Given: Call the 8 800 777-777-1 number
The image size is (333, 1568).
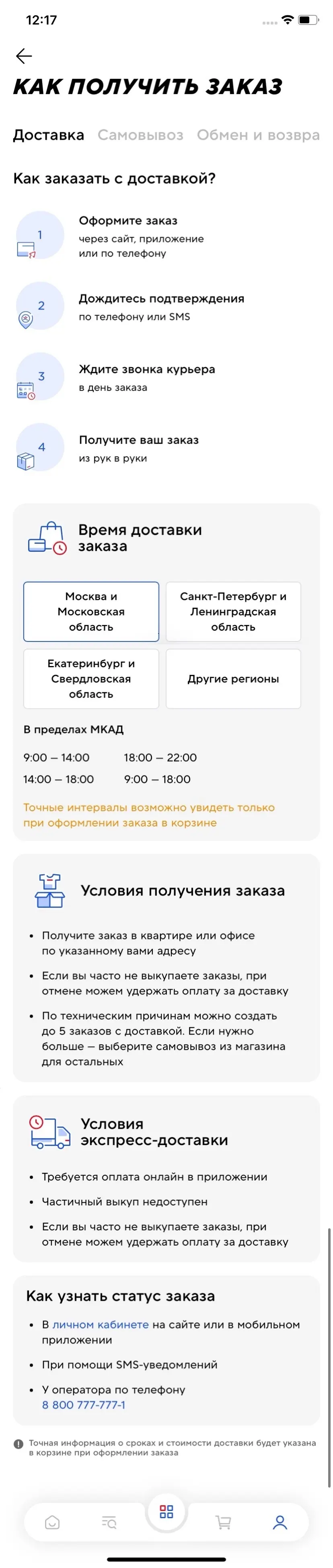Looking at the screenshot, I should coord(83,1405).
